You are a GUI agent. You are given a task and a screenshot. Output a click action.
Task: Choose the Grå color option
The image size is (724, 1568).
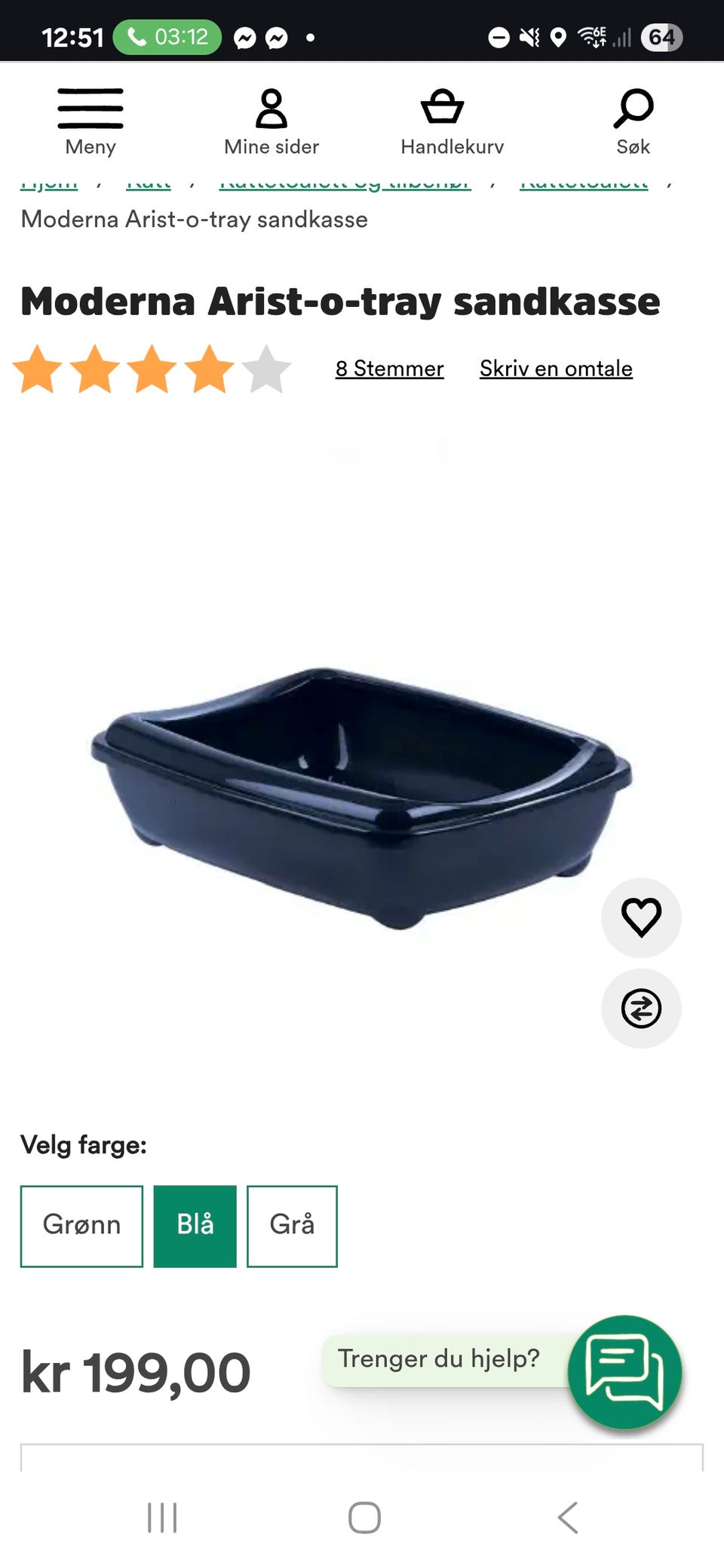click(292, 1226)
